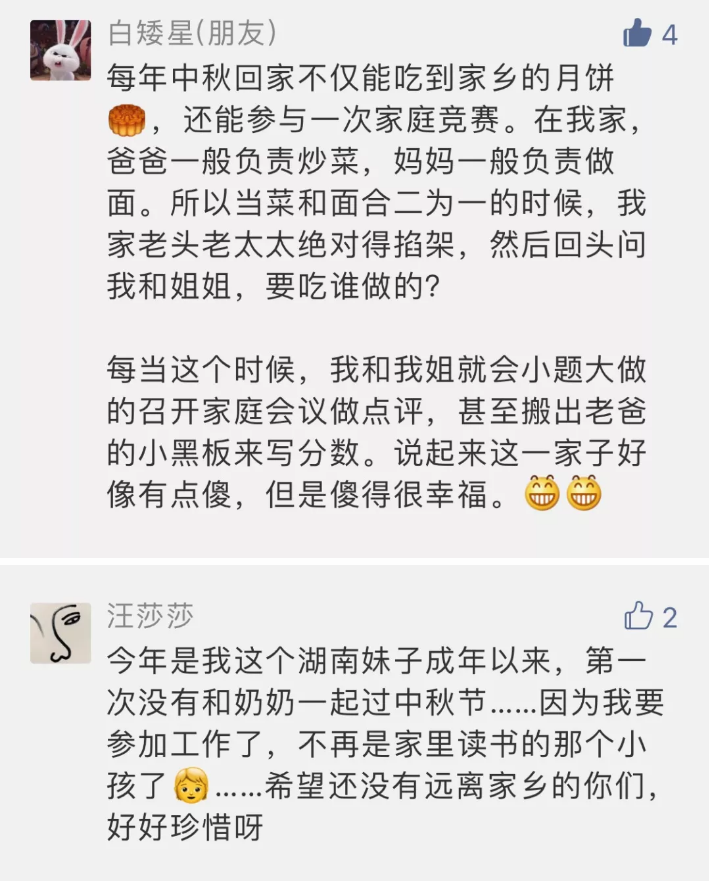The height and width of the screenshot is (881, 709).
Task: Like 汪莎莎's comment
Action: (639, 617)
